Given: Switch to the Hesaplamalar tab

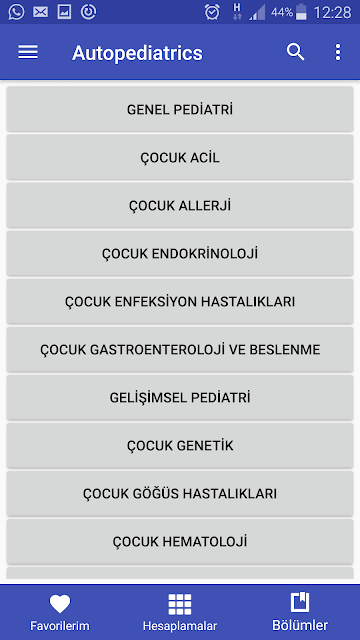Looking at the screenshot, I should click(x=180, y=612).
